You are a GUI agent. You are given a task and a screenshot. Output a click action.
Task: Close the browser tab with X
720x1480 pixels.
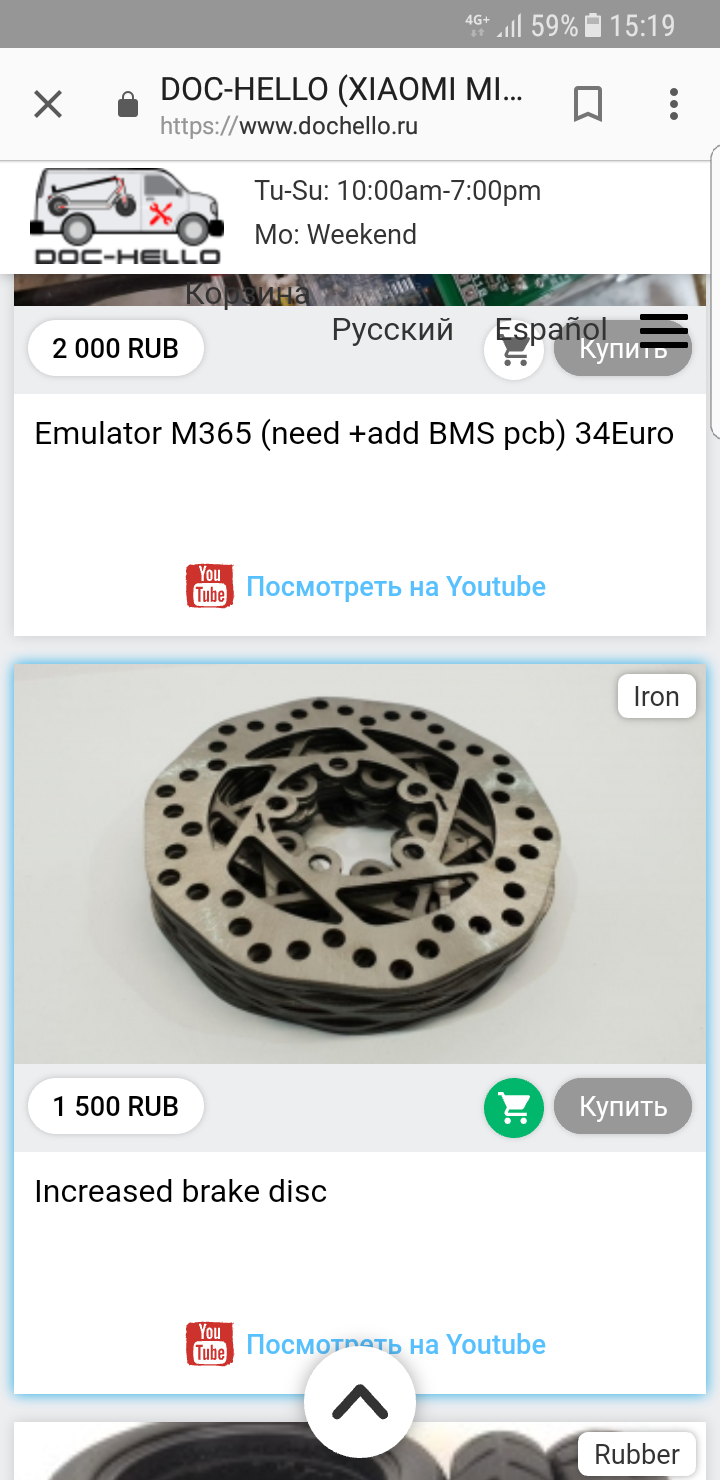coord(48,104)
